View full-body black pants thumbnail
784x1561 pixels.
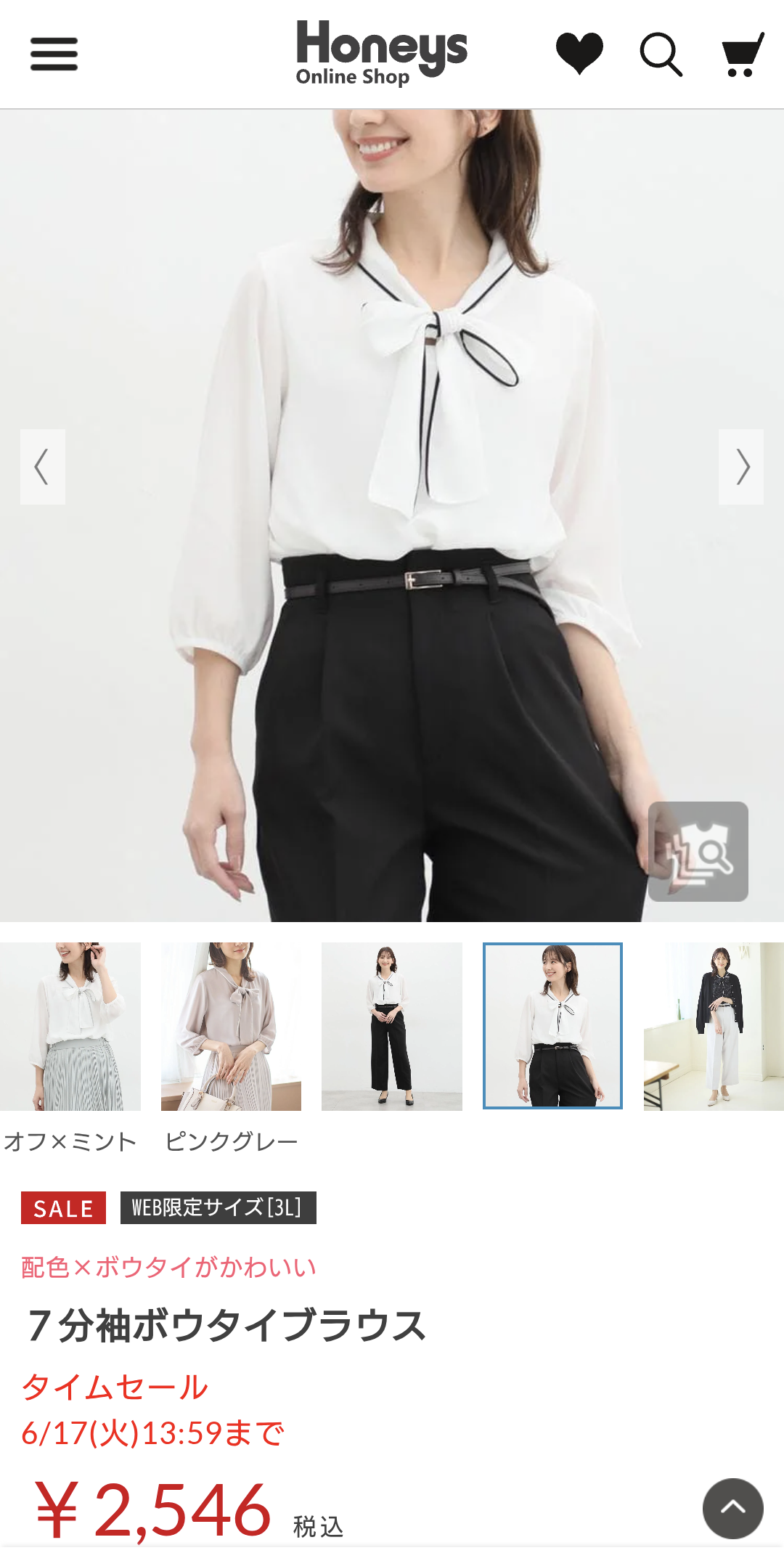click(x=392, y=1027)
